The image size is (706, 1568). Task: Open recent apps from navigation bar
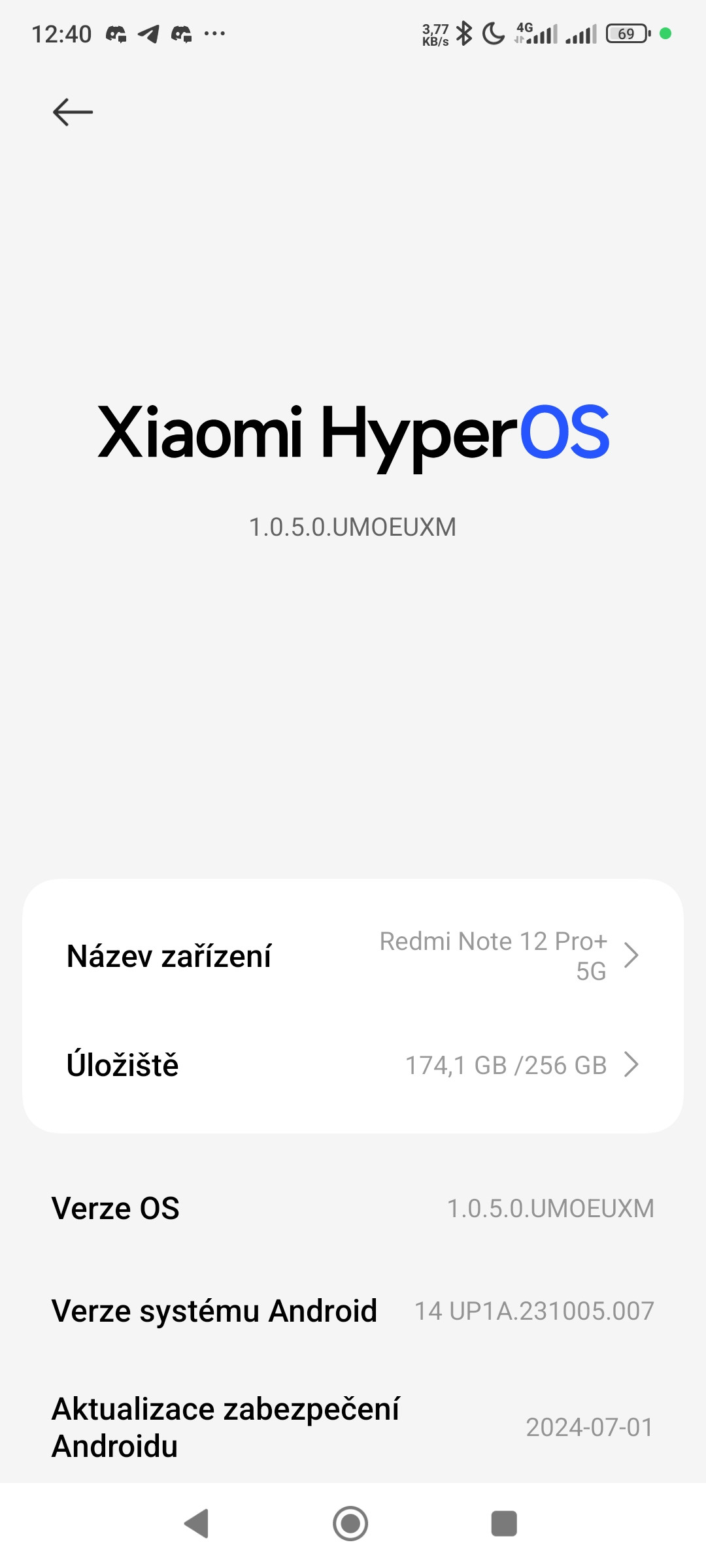pos(504,1524)
